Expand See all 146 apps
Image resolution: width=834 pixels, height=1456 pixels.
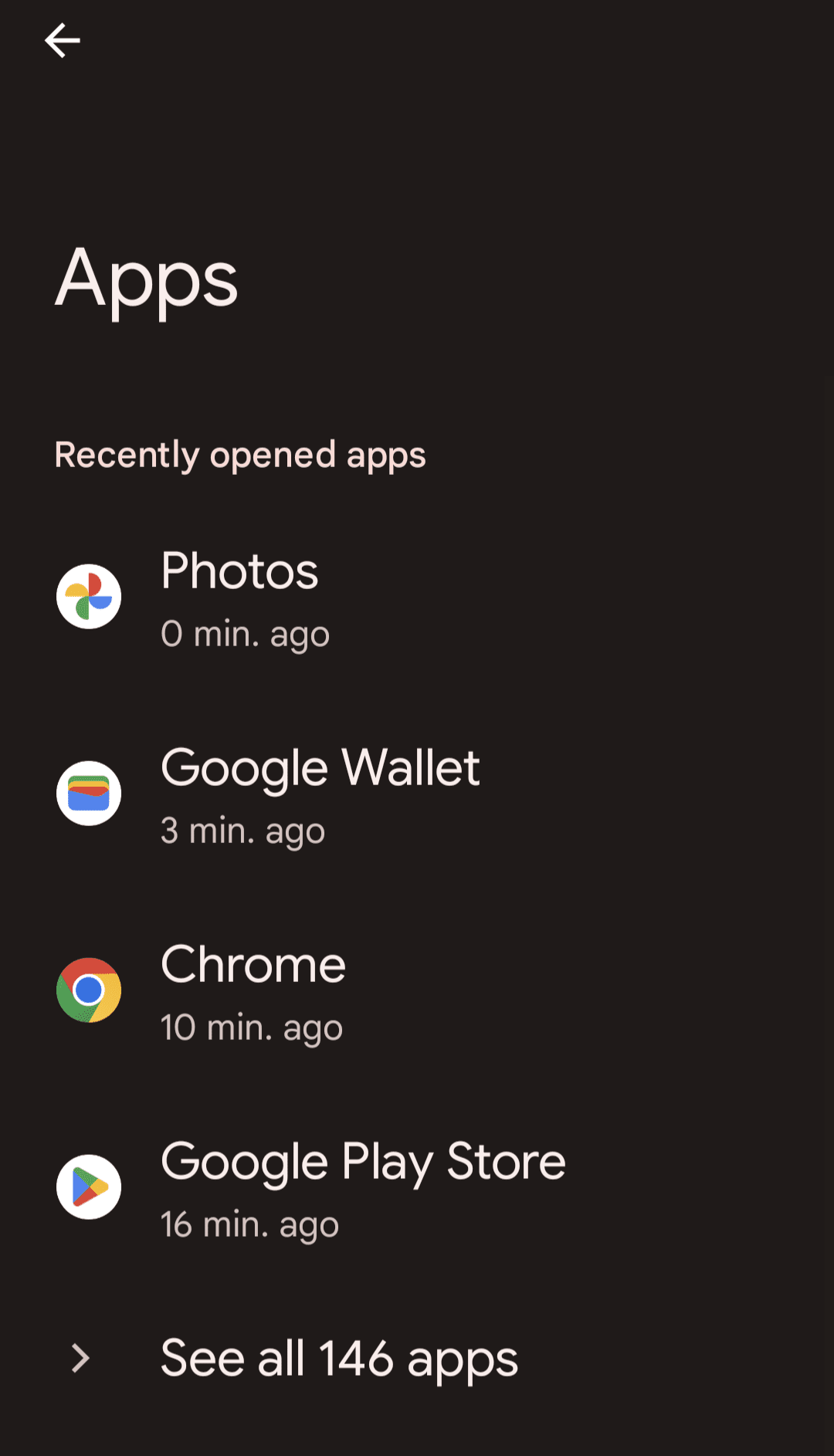(x=338, y=1359)
